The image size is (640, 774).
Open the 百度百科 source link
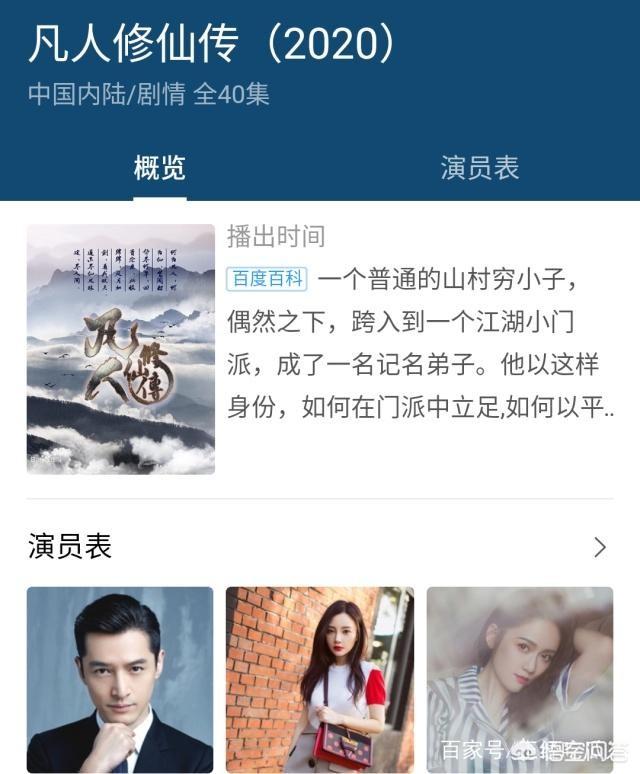click(267, 278)
